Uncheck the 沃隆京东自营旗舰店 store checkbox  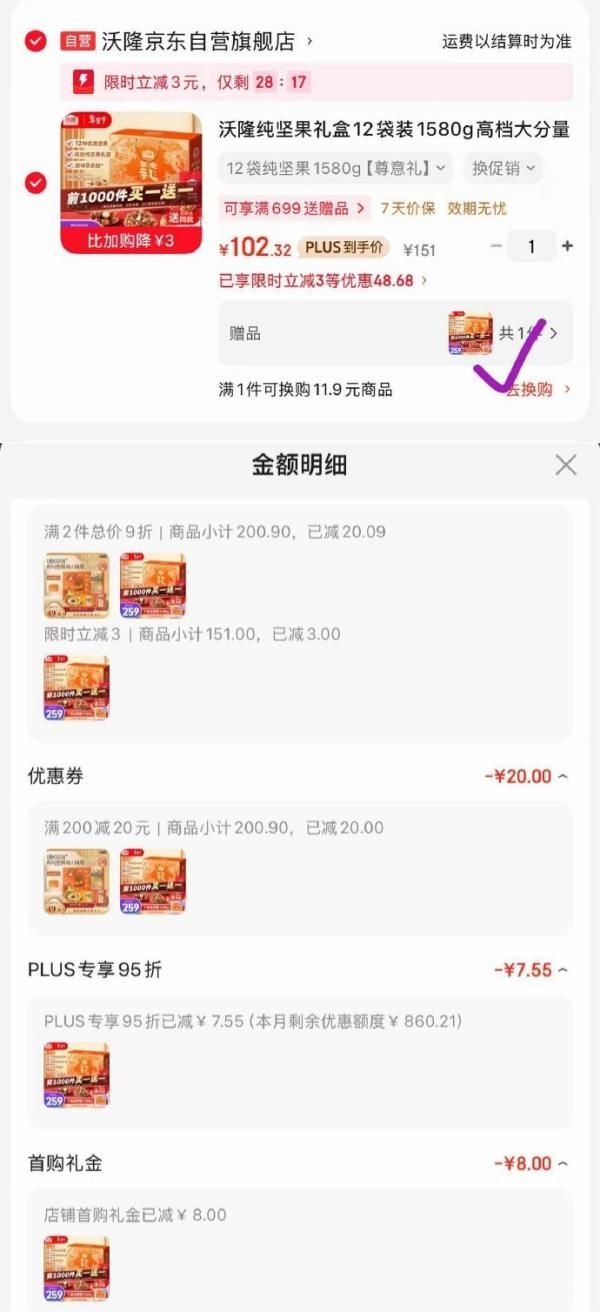click(35, 41)
